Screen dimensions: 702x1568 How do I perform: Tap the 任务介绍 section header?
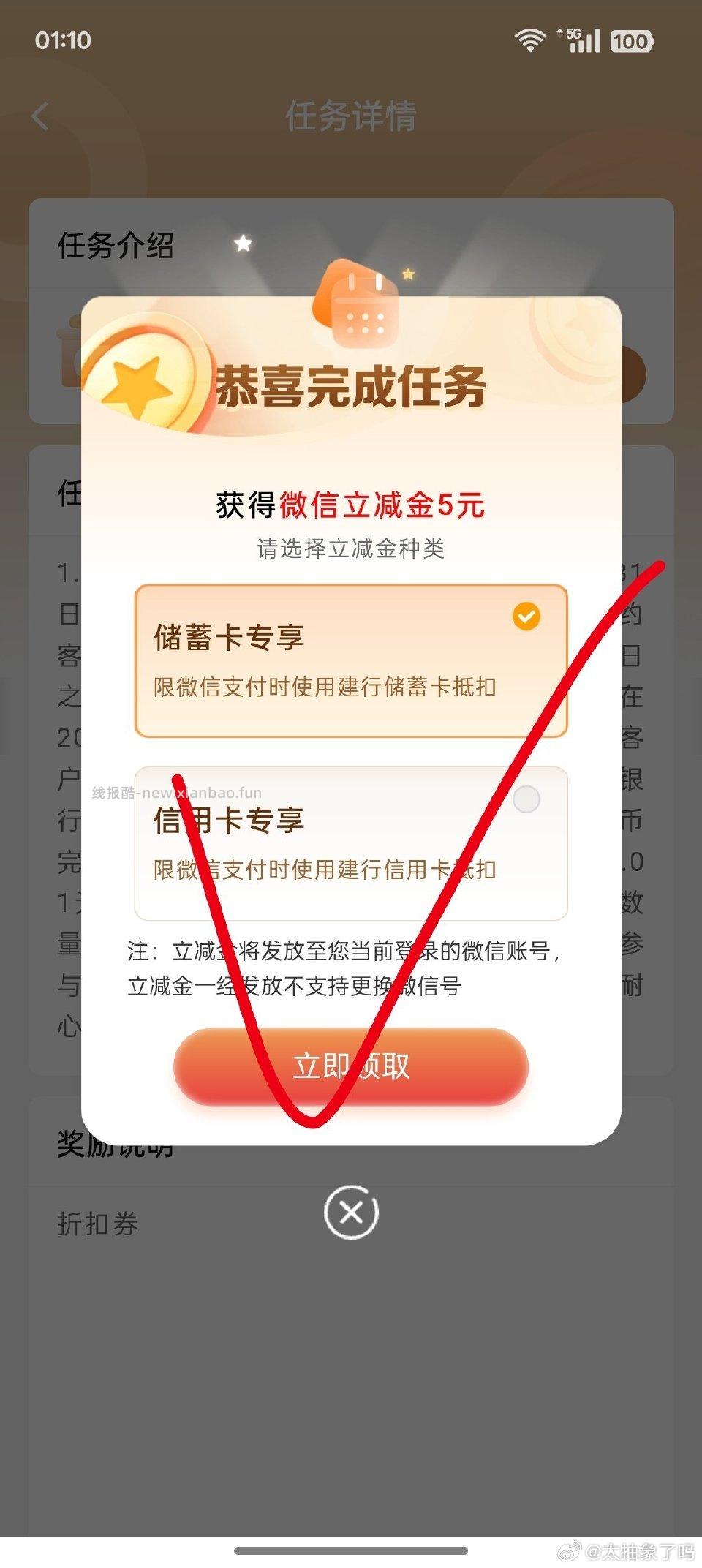(x=116, y=249)
